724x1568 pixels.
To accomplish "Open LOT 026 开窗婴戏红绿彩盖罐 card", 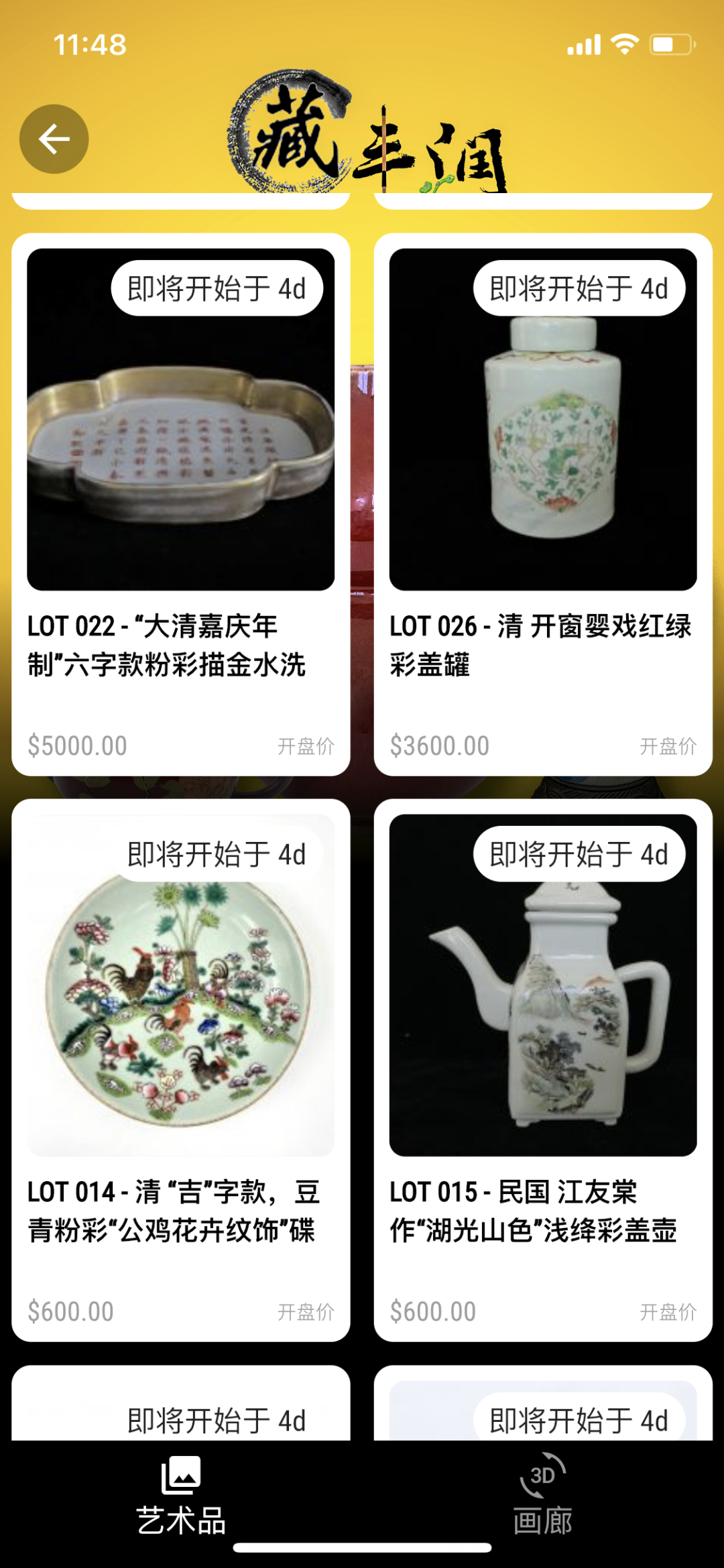I will (542, 503).
